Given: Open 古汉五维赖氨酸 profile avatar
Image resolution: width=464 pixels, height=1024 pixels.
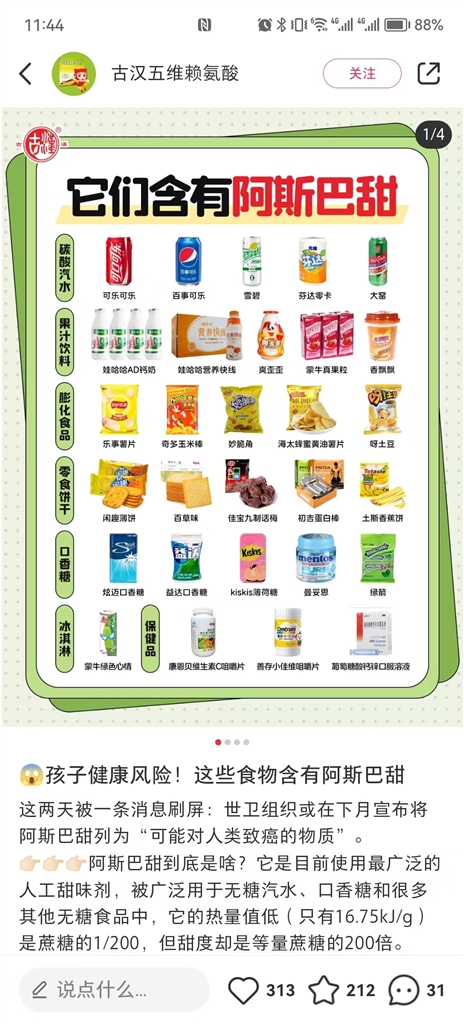Looking at the screenshot, I should point(74,74).
